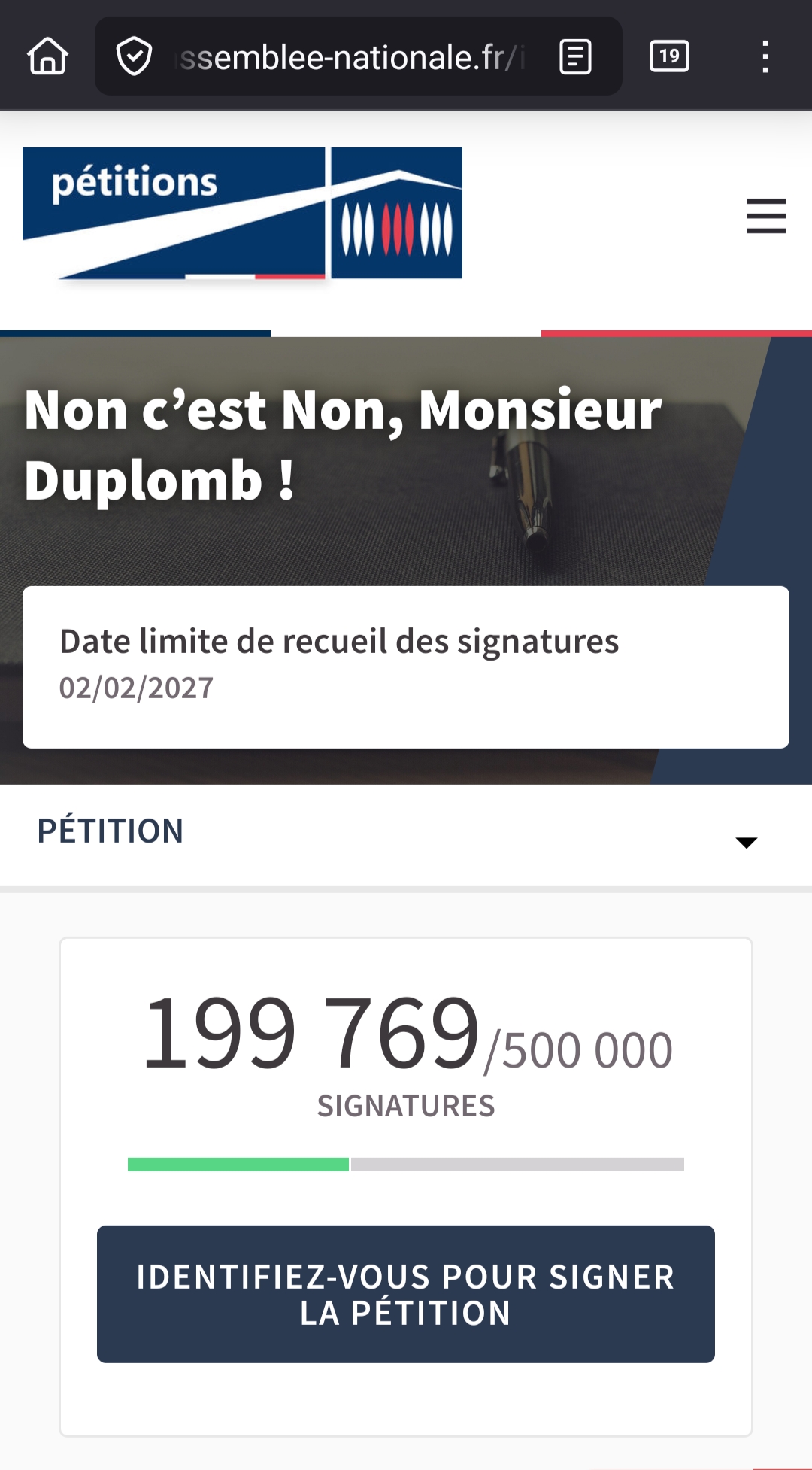The height and width of the screenshot is (1470, 812).
Task: Open the 19 tabs switcher
Action: click(x=669, y=56)
